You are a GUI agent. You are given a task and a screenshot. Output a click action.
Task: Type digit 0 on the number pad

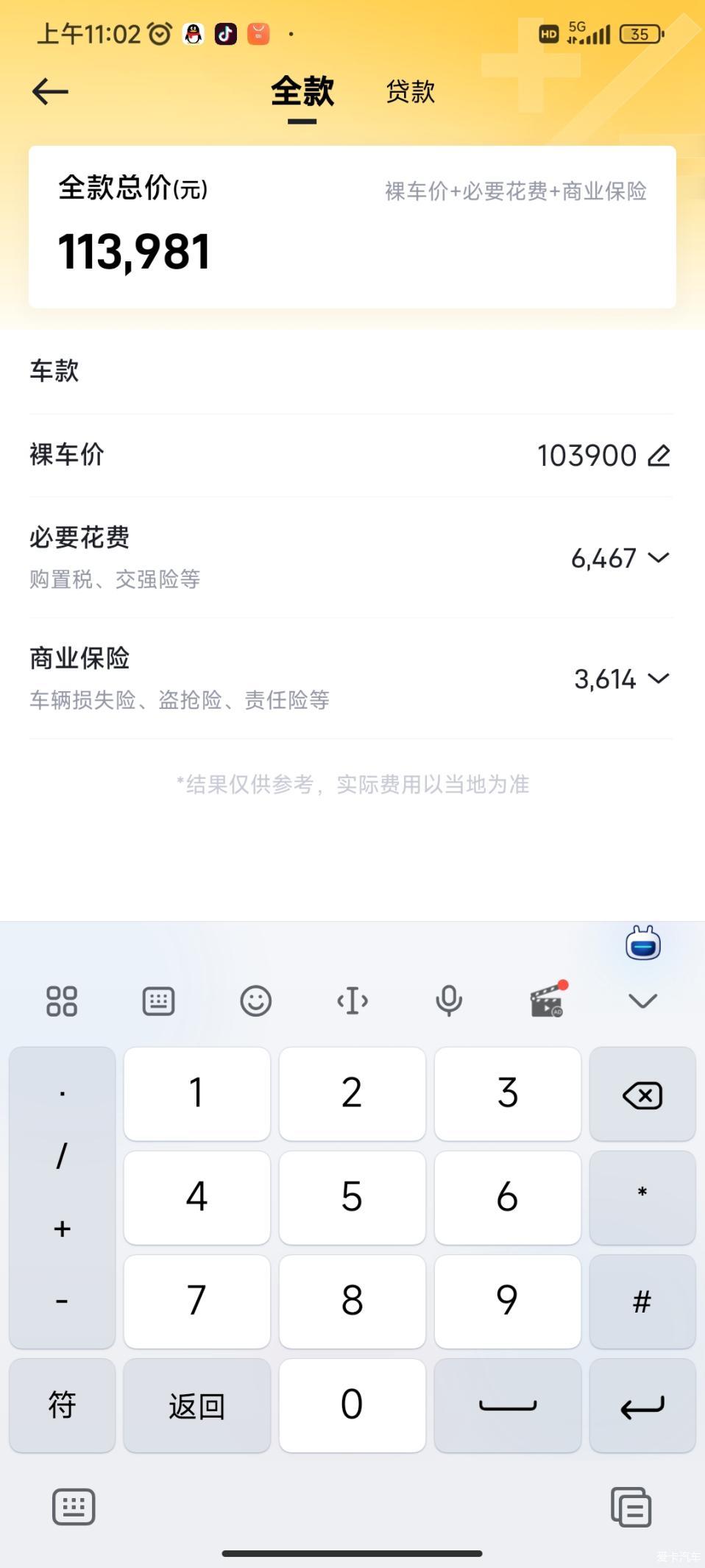pyautogui.click(x=352, y=1405)
